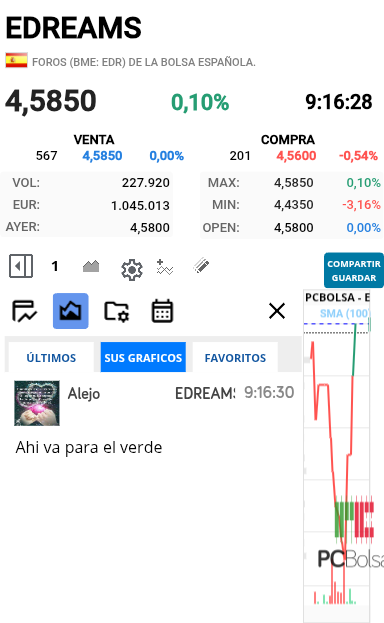Switch to the Favoritos tab
Viewport: 384px width, 623px height.
point(235,358)
